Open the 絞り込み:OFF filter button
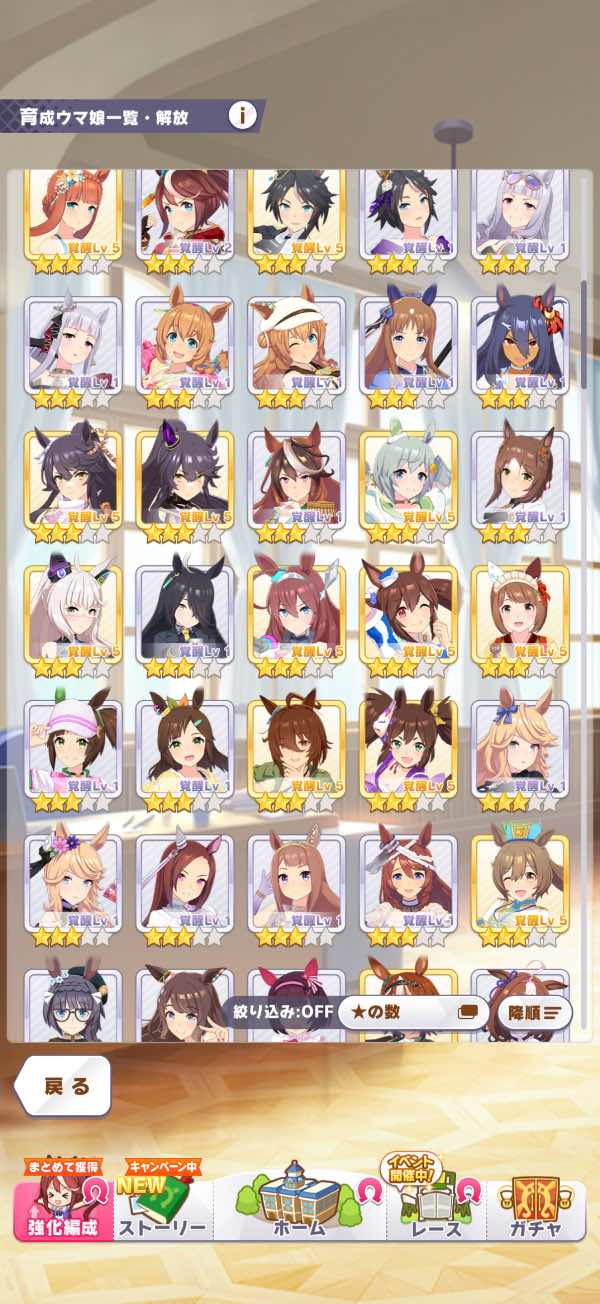Image resolution: width=600 pixels, height=1304 pixels. pos(278,1011)
